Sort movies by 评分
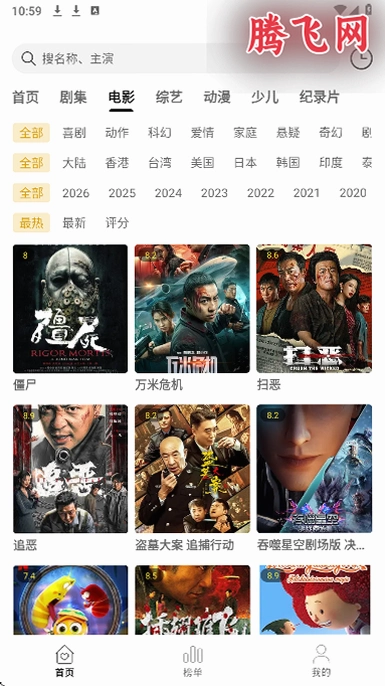The width and height of the screenshot is (385, 686). [x=117, y=223]
